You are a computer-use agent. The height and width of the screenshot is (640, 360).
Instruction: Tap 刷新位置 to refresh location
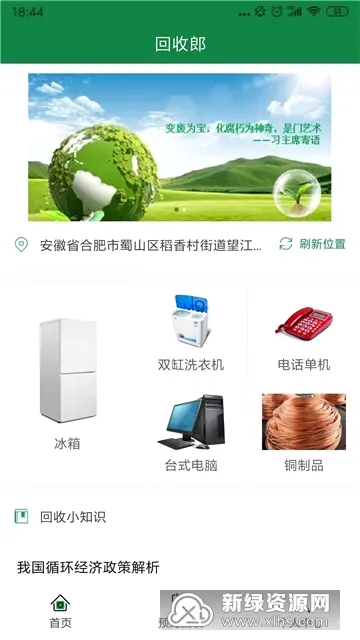(x=313, y=244)
